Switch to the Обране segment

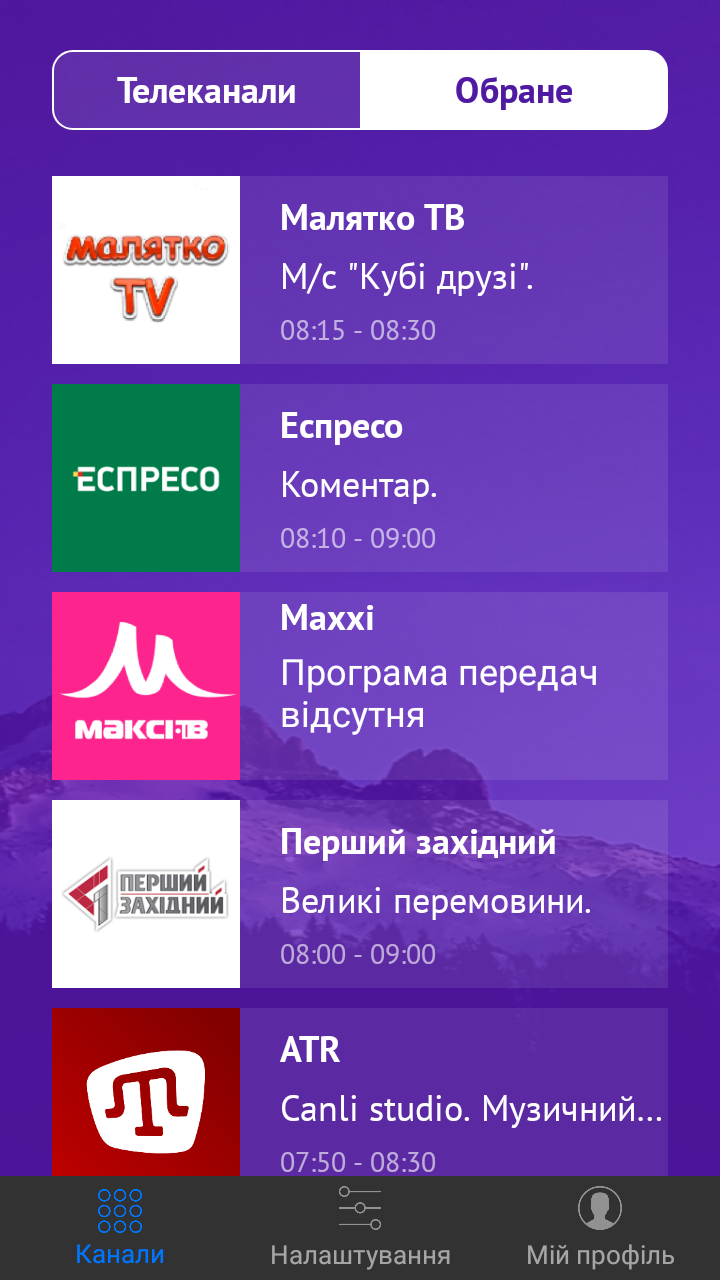513,91
